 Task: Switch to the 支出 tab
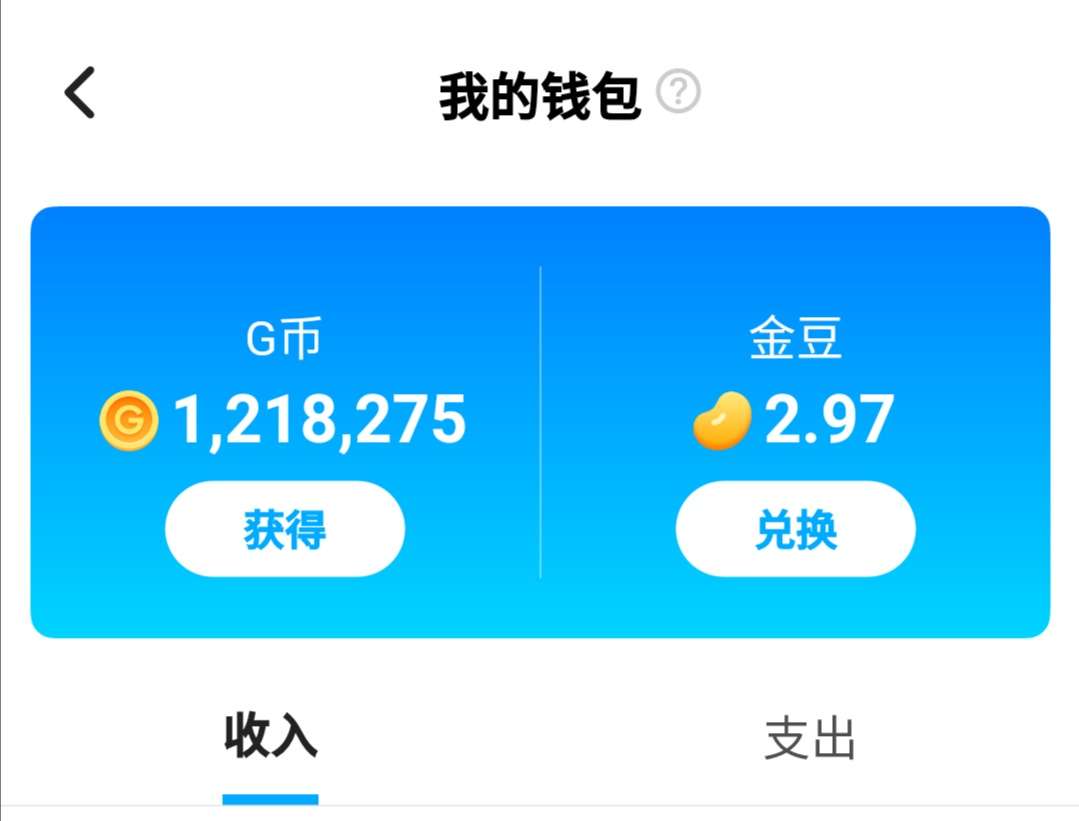point(810,739)
